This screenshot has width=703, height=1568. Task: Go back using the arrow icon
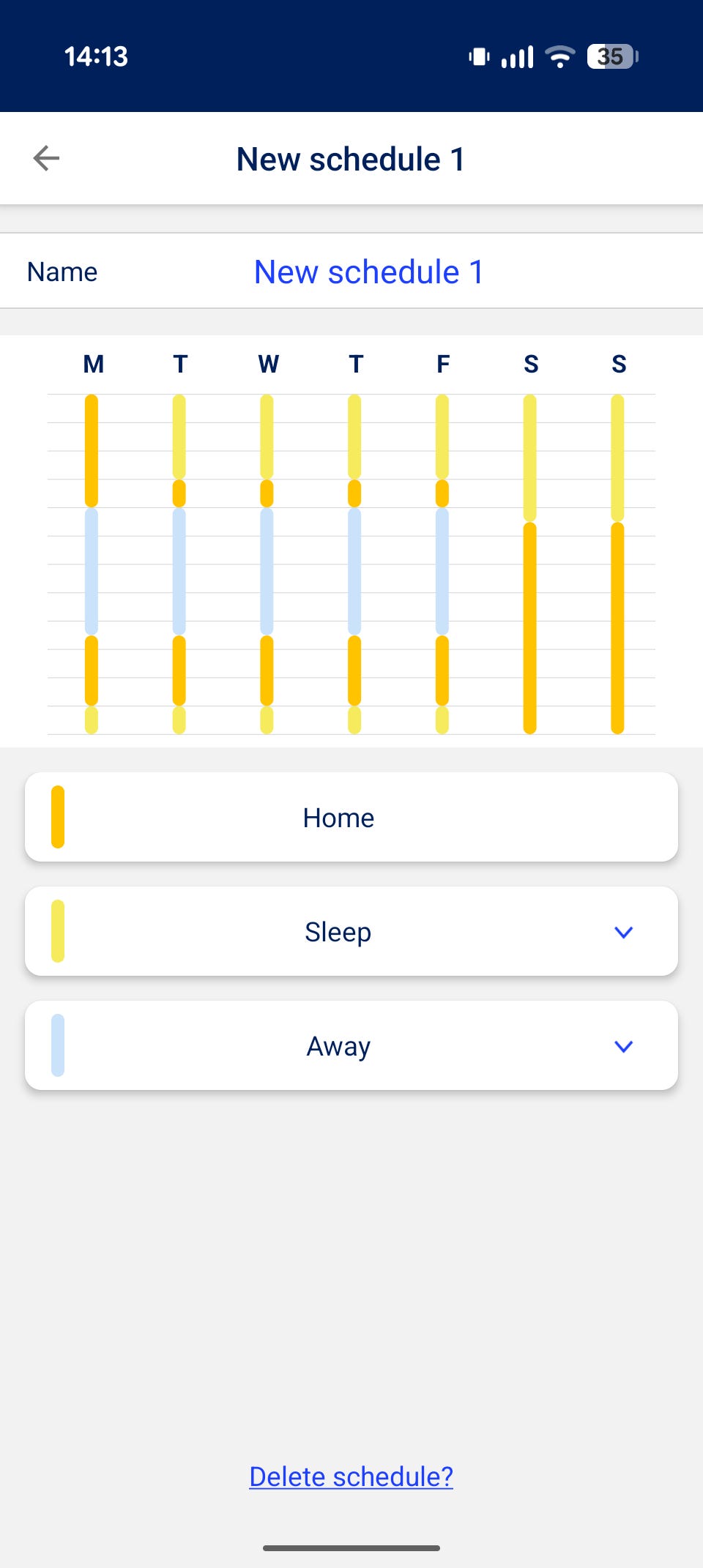(x=46, y=158)
